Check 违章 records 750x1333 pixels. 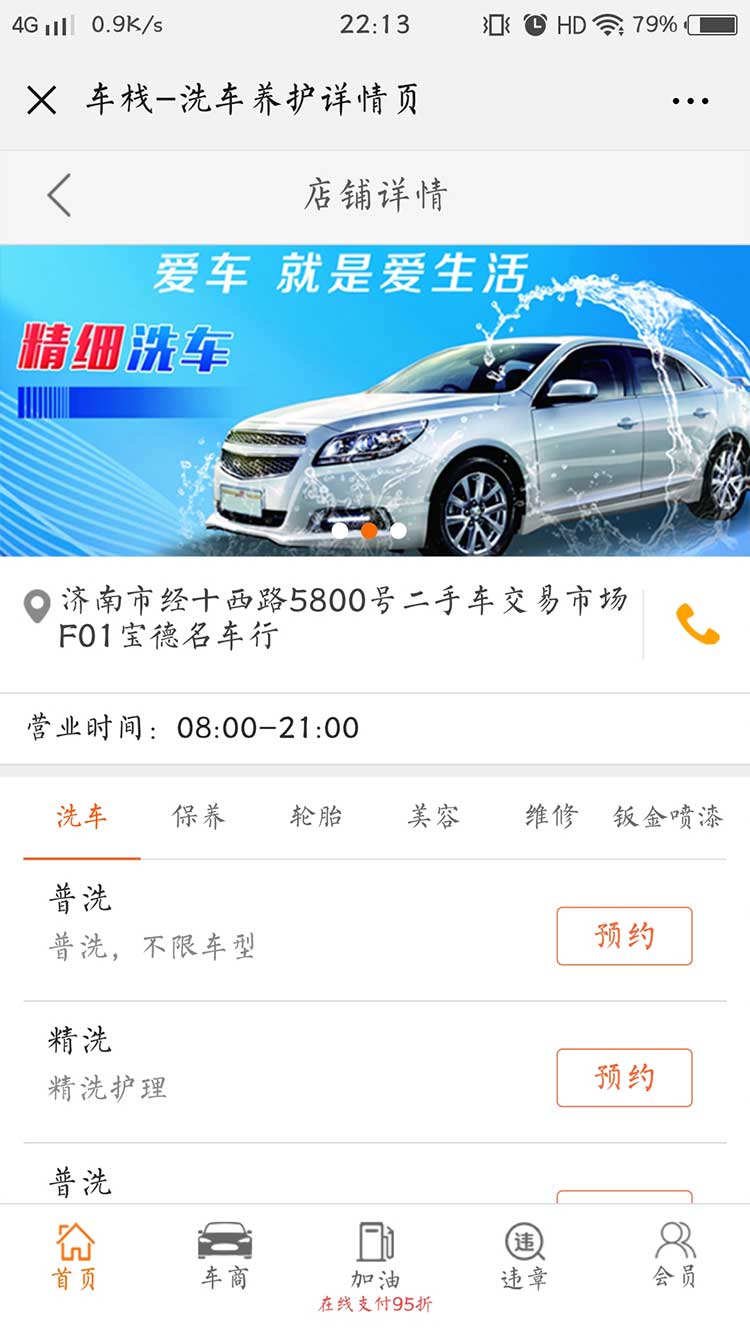click(x=525, y=1257)
